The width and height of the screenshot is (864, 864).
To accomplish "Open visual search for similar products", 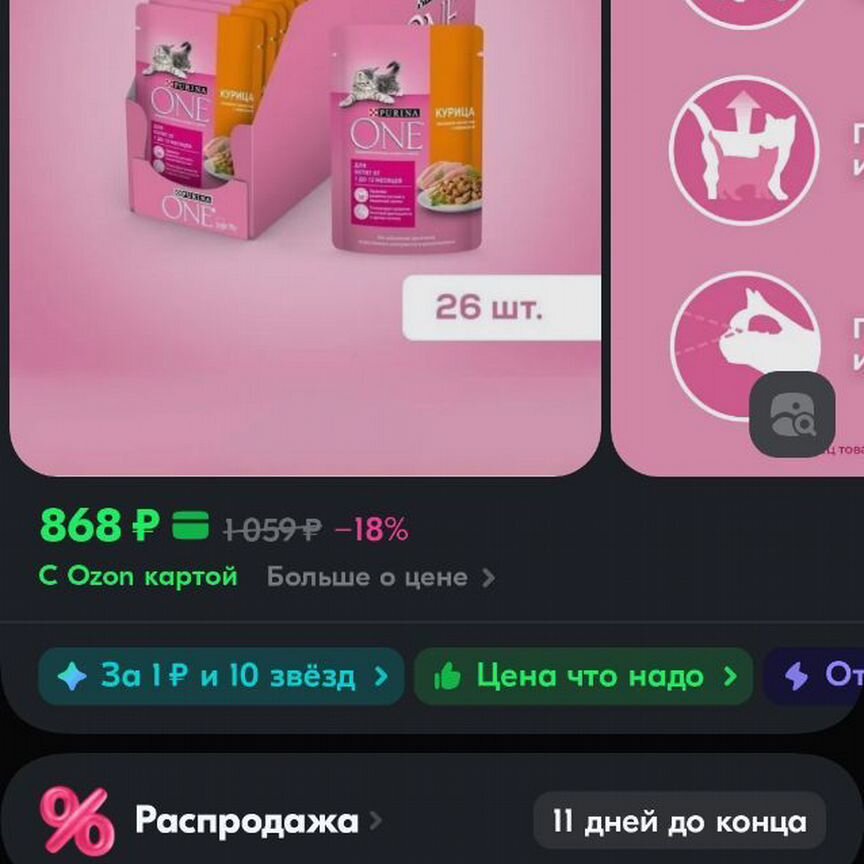I will point(792,414).
